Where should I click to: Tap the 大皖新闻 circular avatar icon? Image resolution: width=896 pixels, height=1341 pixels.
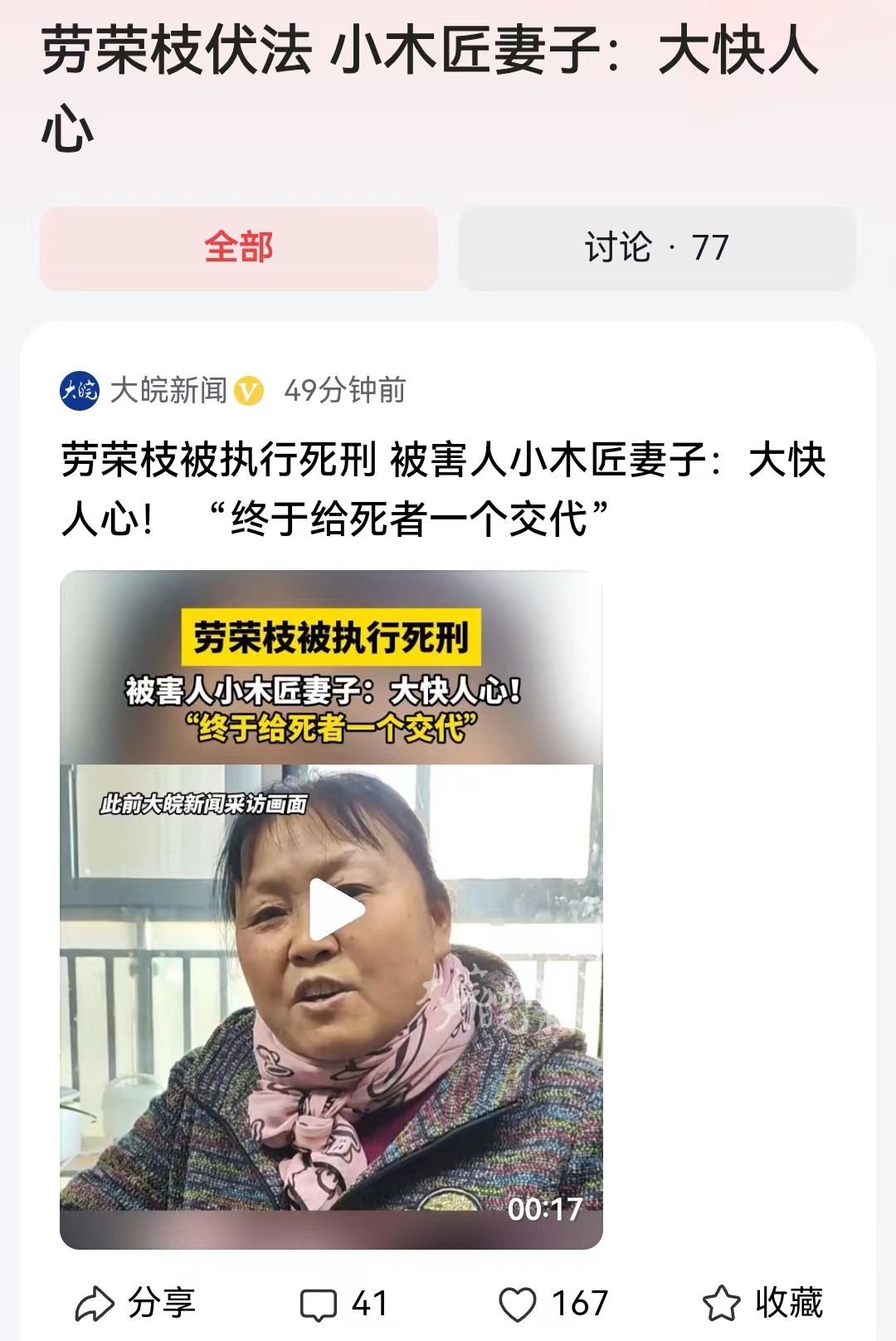79,388
